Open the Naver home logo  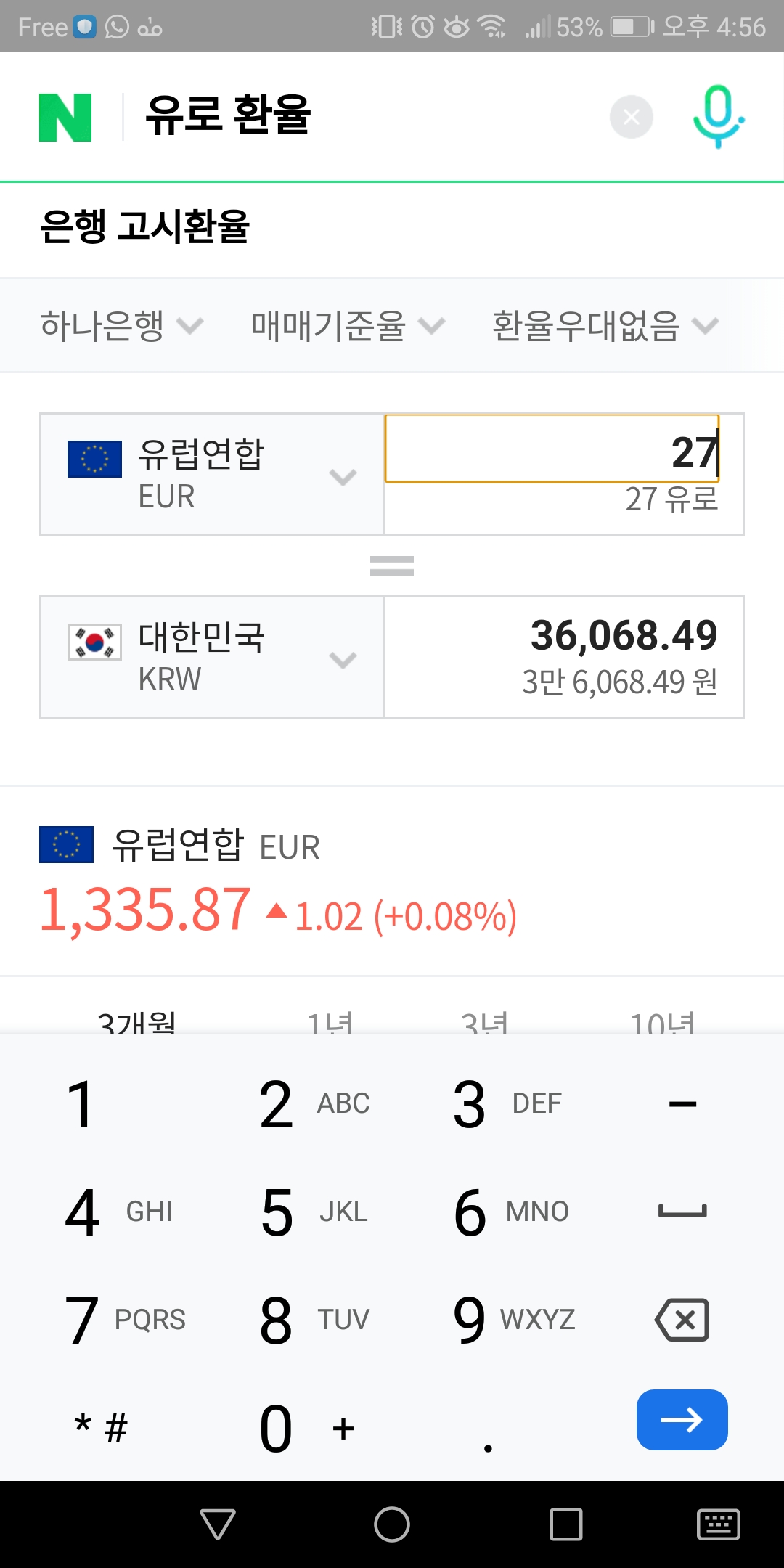[x=65, y=117]
